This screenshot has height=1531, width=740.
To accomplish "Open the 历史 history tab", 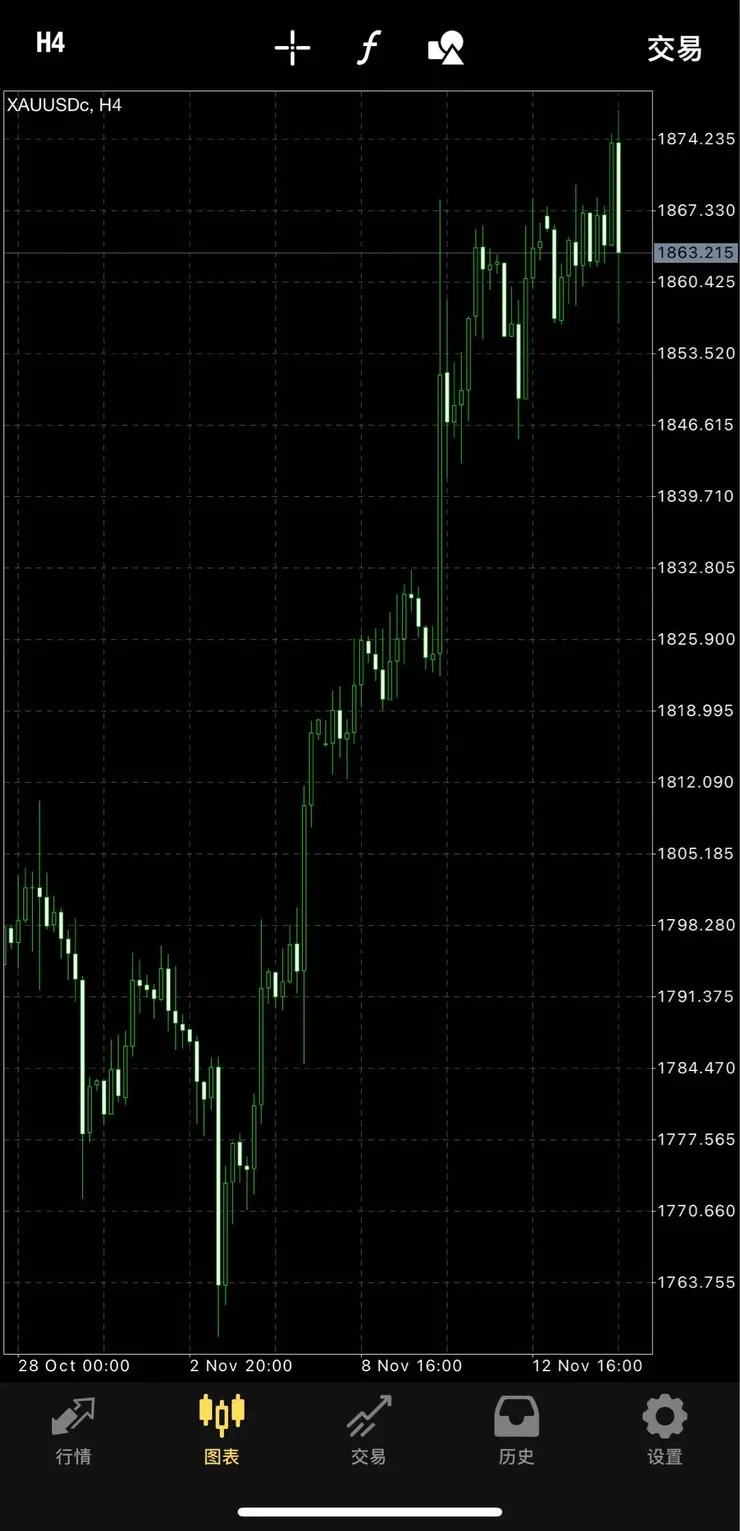I will click(x=516, y=1431).
